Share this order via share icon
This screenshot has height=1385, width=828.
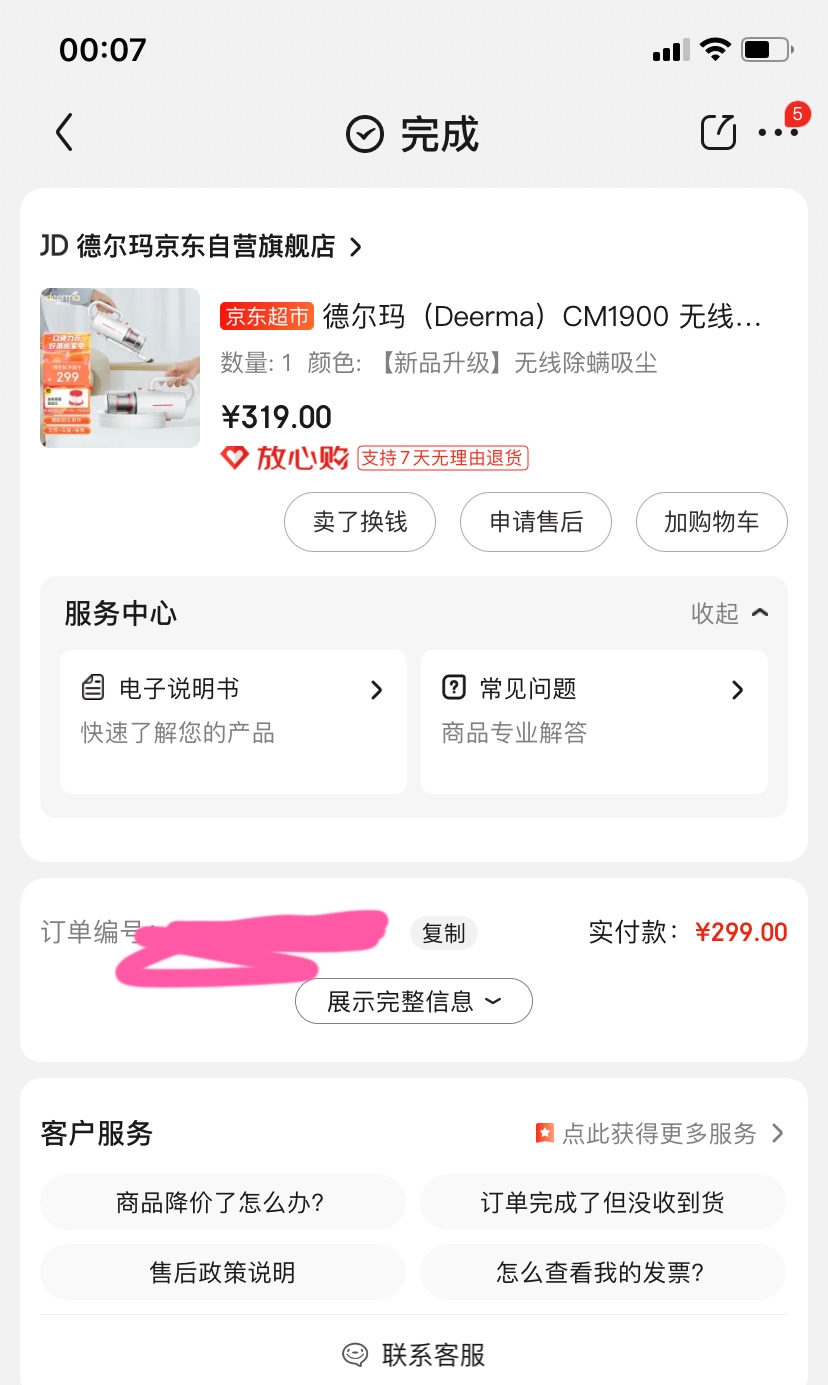point(718,132)
